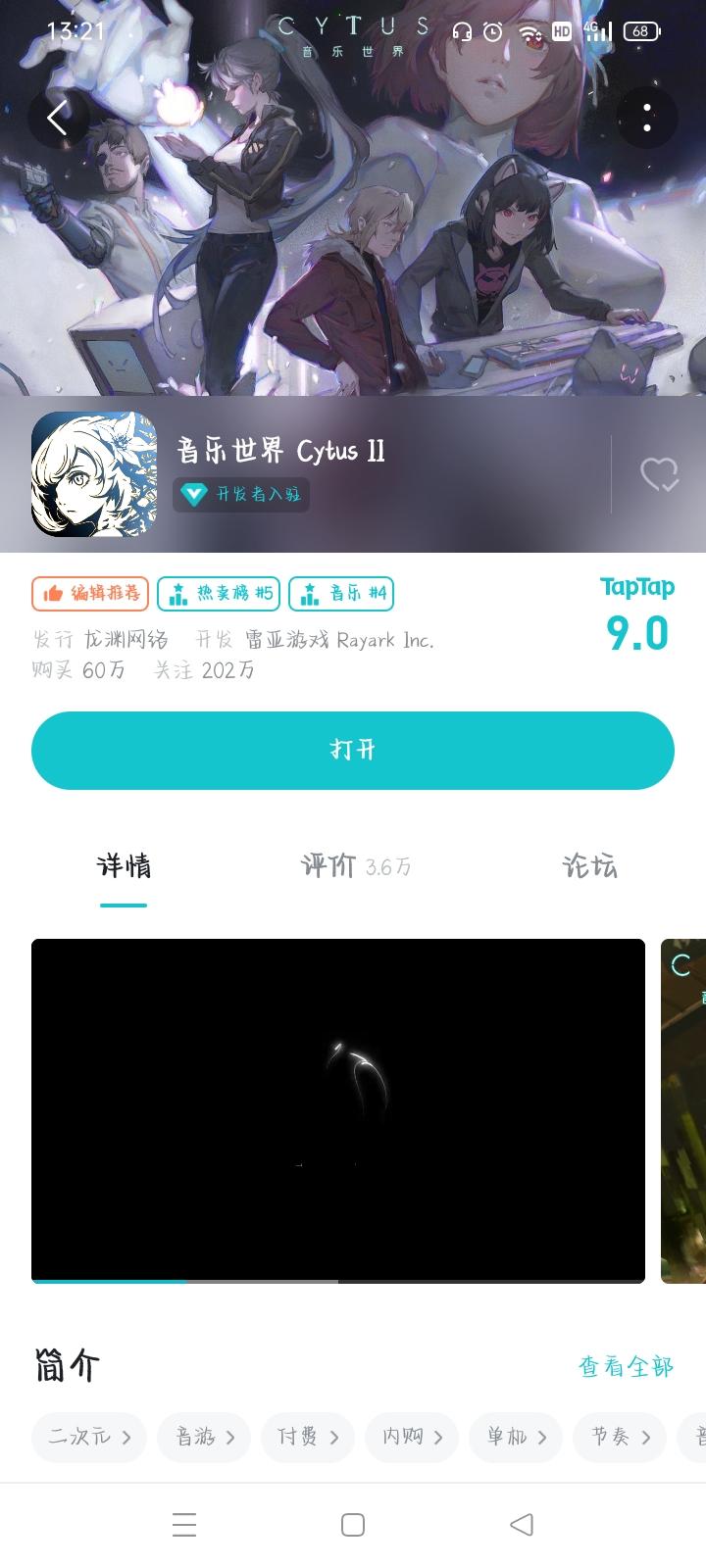
Task: Tap the video progress bar under the trailer
Action: pyautogui.click(x=338, y=1282)
